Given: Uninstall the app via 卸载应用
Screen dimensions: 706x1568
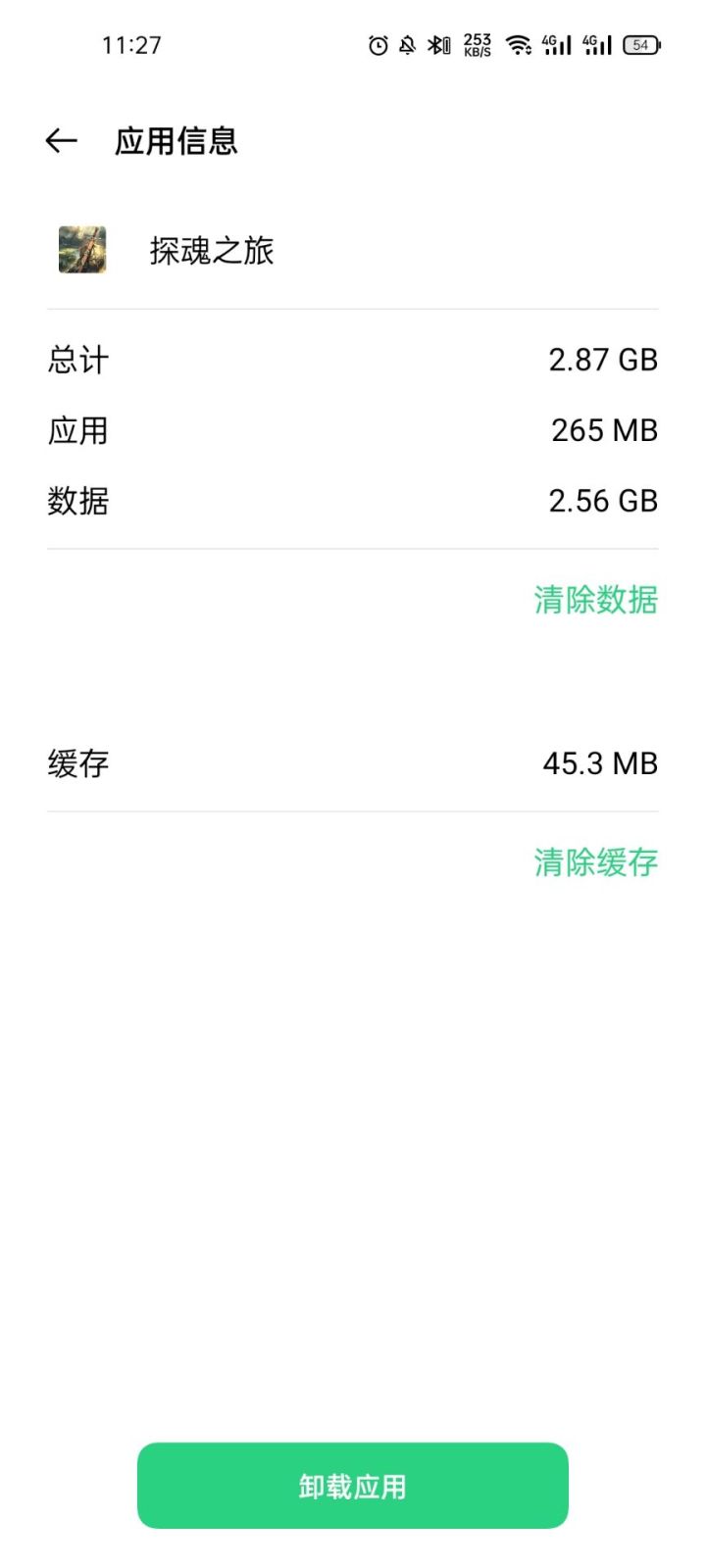Looking at the screenshot, I should pyautogui.click(x=353, y=1486).
